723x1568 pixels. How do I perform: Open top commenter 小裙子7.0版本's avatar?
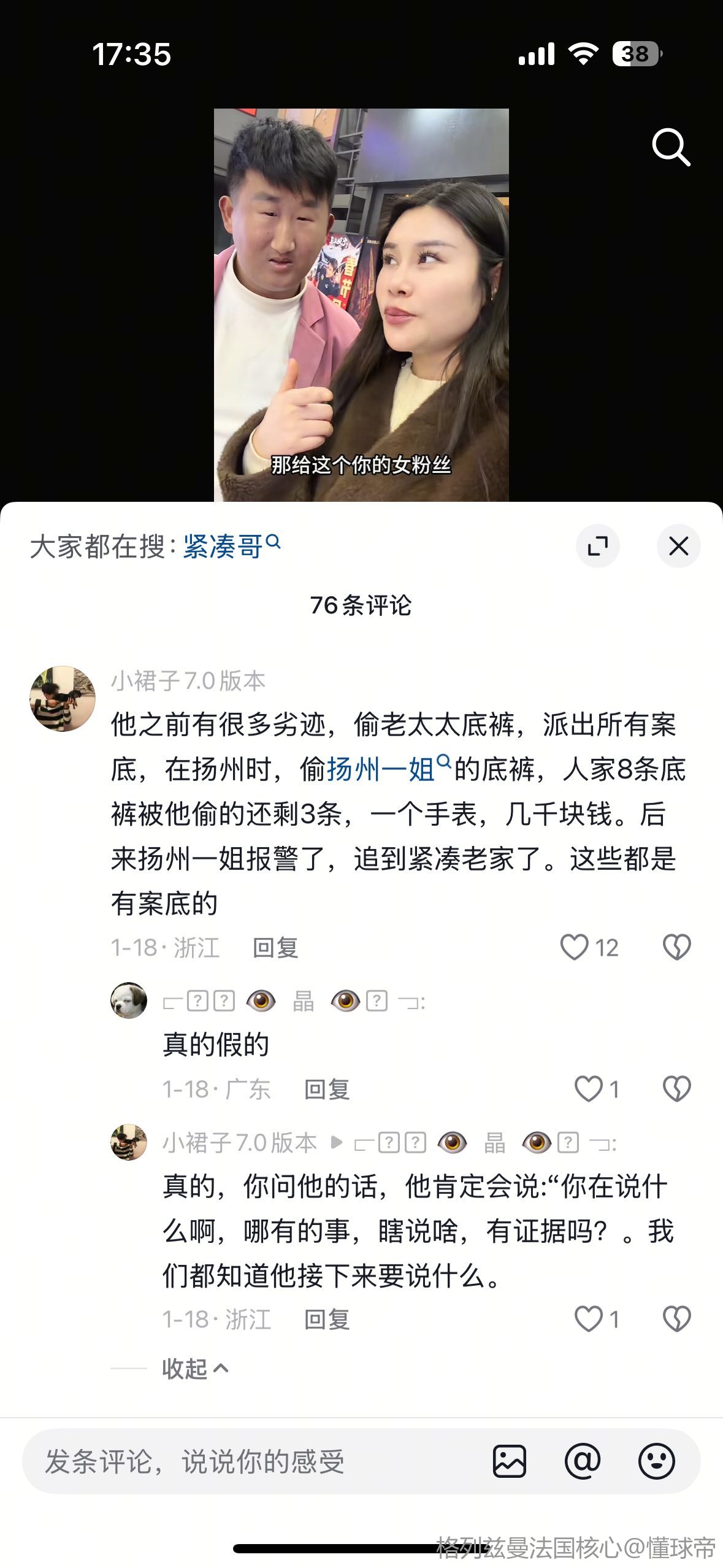(x=63, y=698)
